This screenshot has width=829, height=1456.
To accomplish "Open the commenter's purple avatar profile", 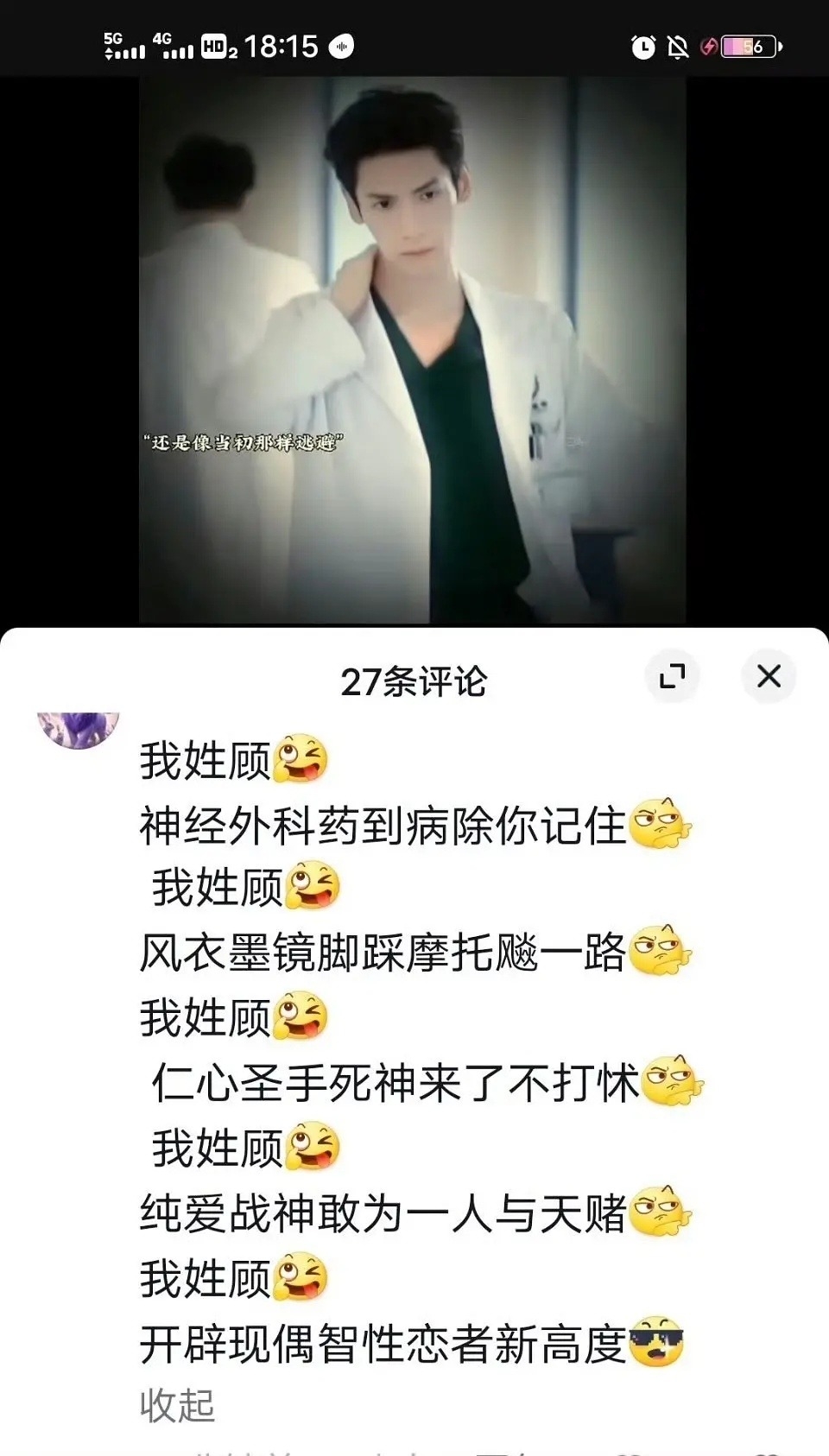I will click(78, 728).
